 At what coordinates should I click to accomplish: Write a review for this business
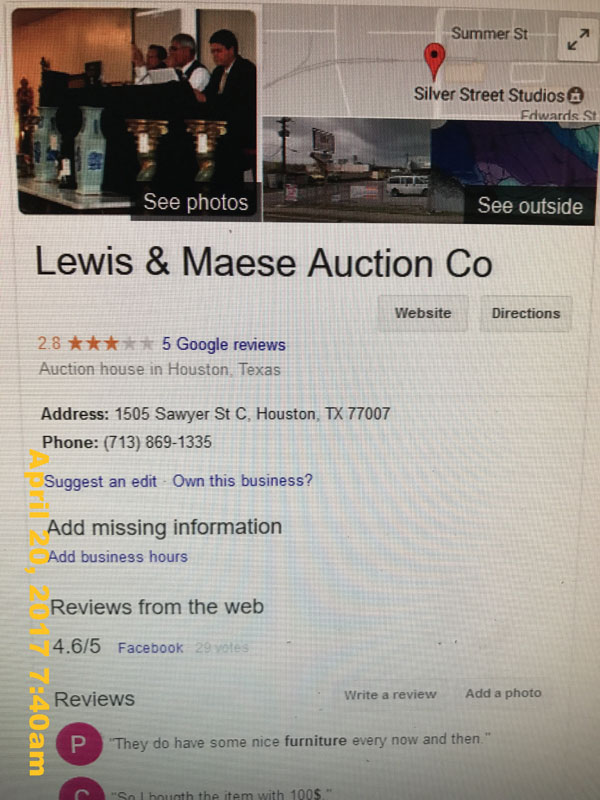390,694
